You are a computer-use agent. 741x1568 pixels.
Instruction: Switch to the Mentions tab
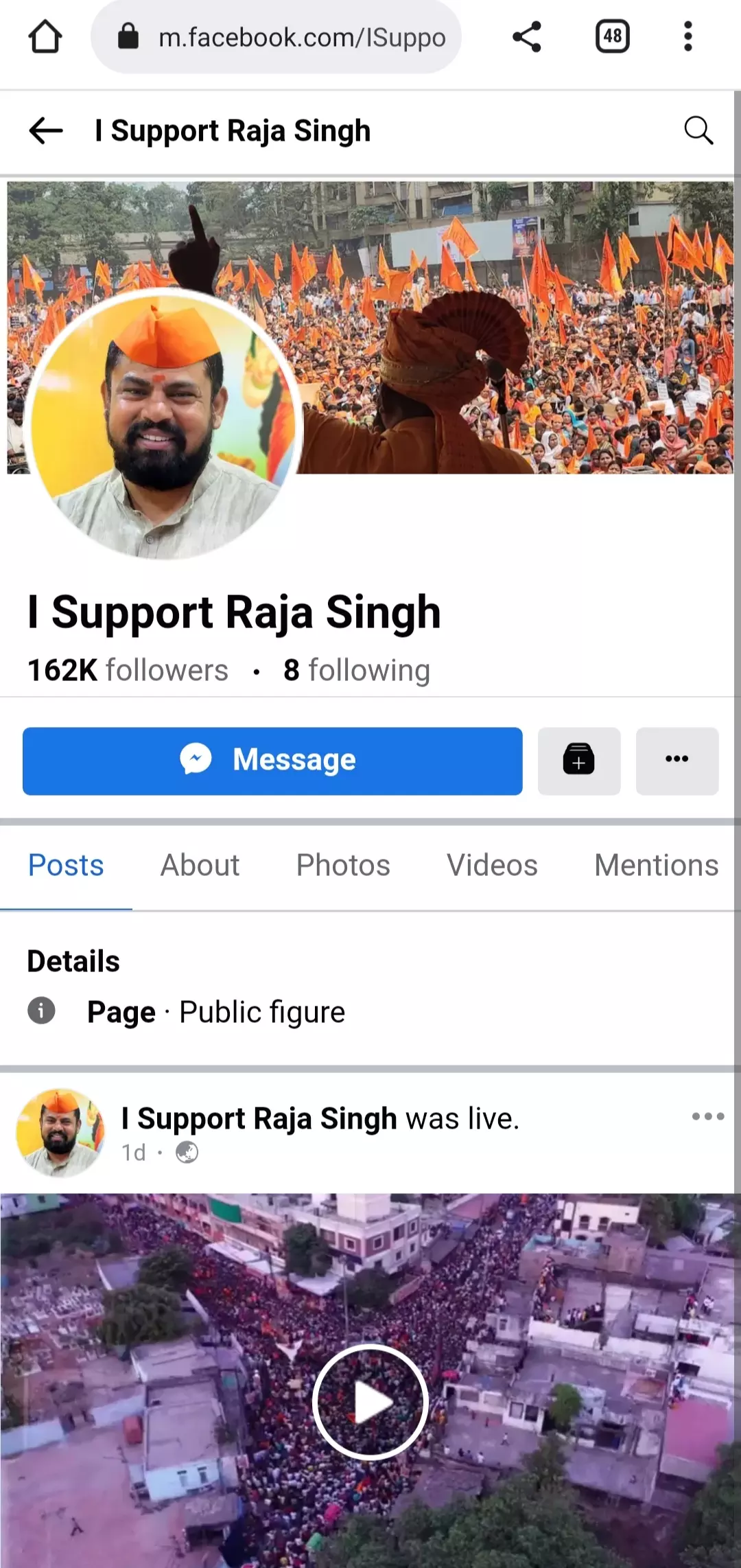(656, 865)
